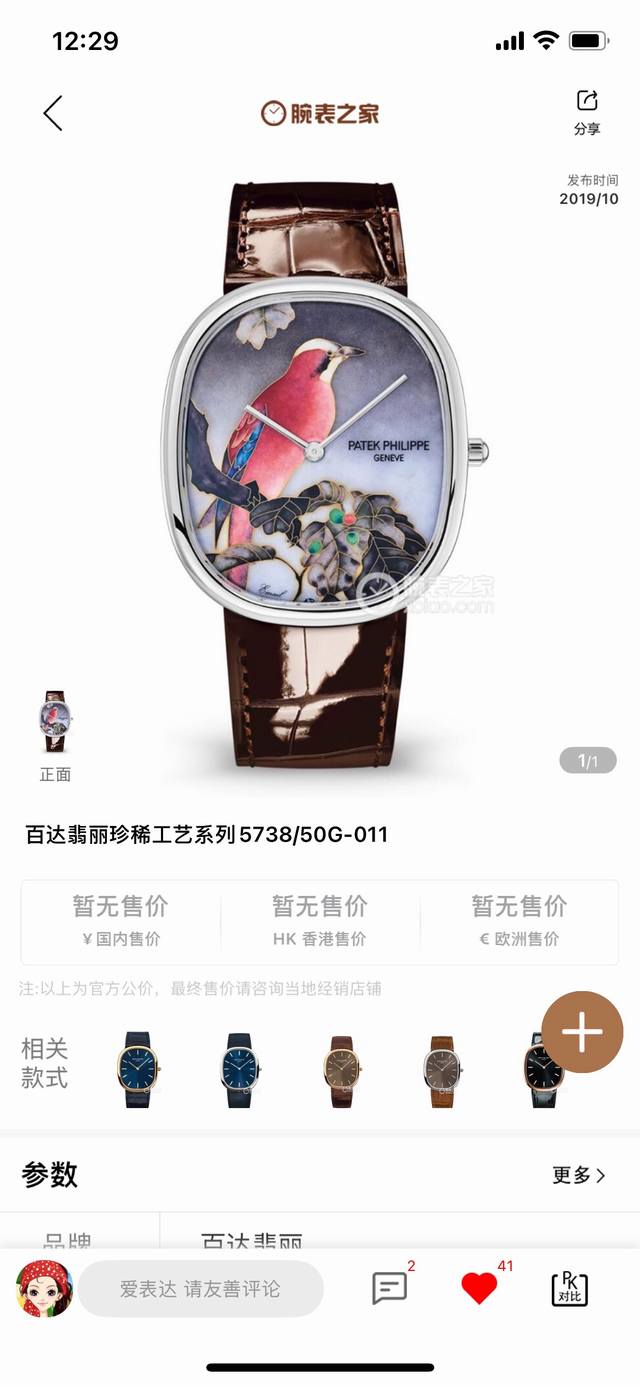Tap the comment input field
Screen dimensions: 640x1385
(200, 1289)
